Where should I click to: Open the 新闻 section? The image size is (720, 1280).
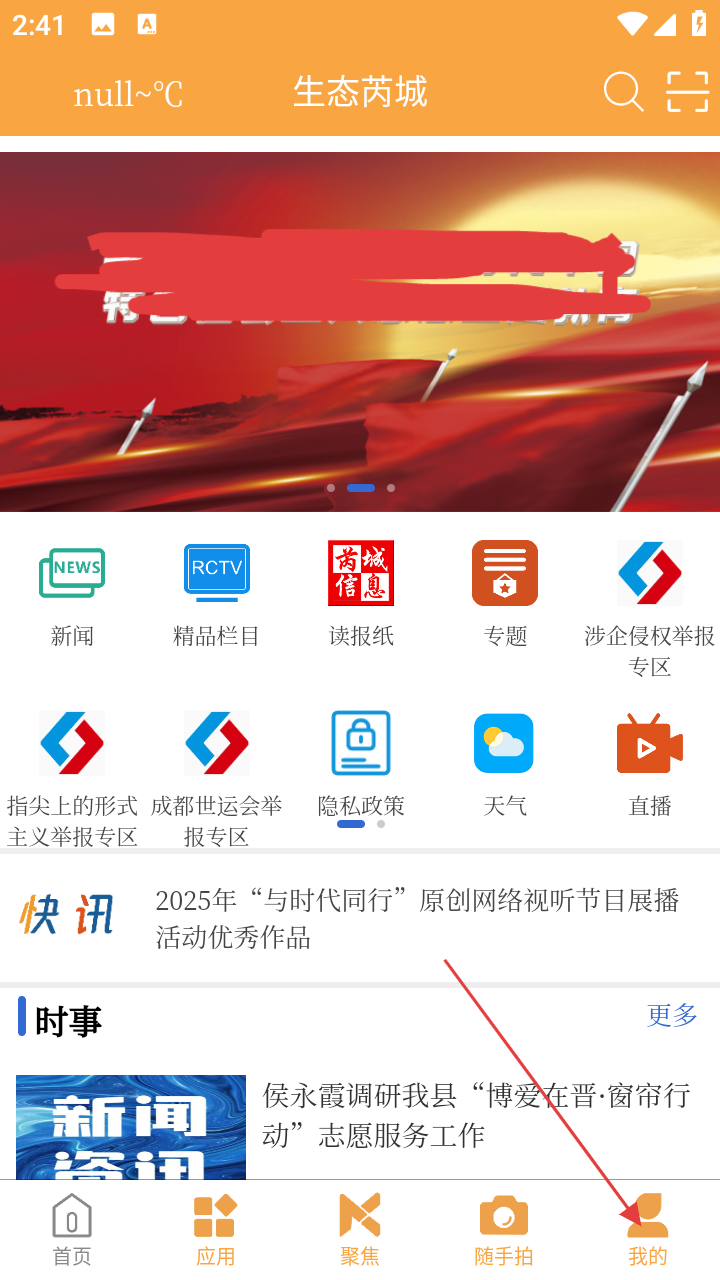72,592
